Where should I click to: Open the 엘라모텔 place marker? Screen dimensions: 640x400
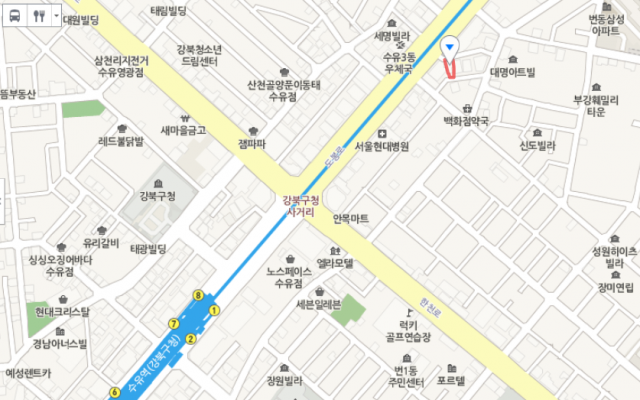(x=335, y=250)
